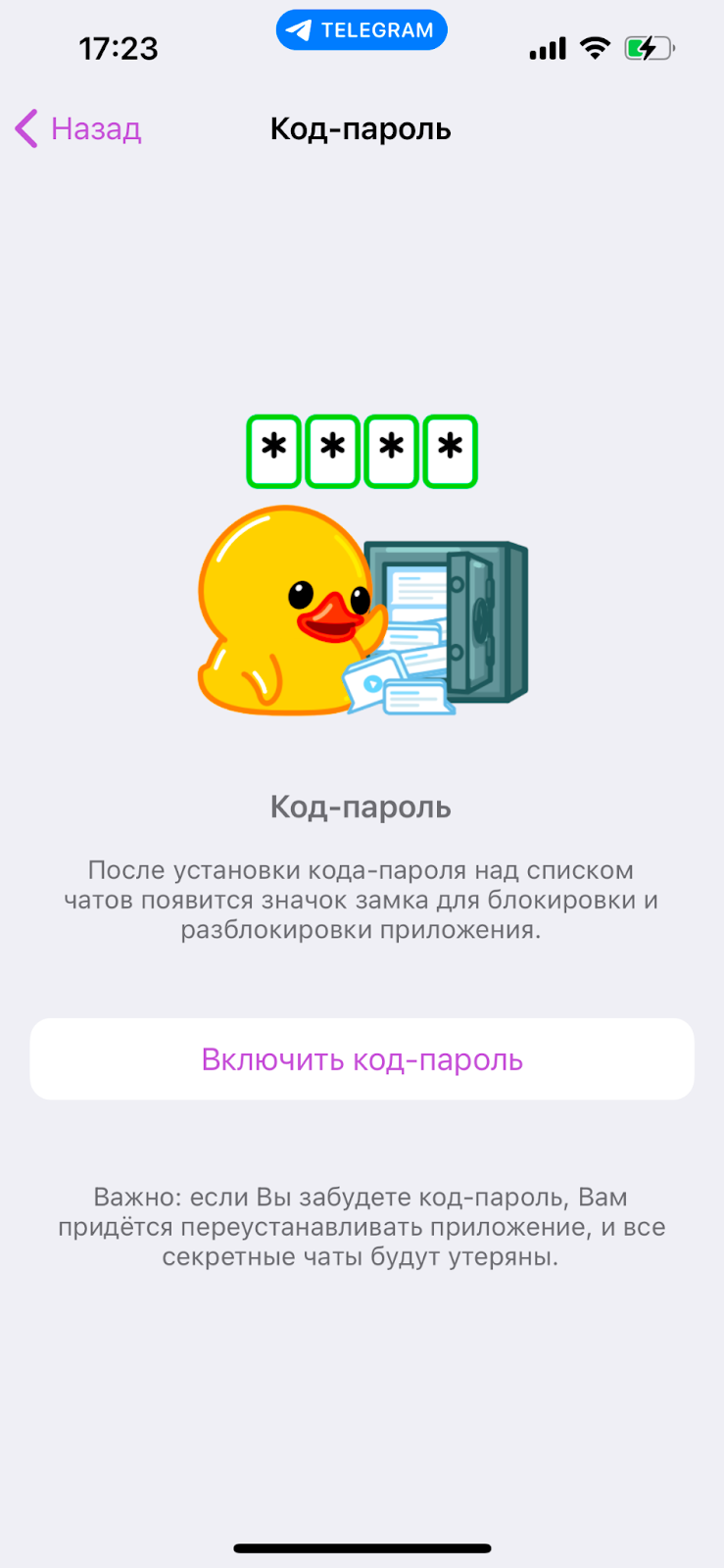
Task: Tap the Код-пароль heading above the description
Action: [x=361, y=807]
